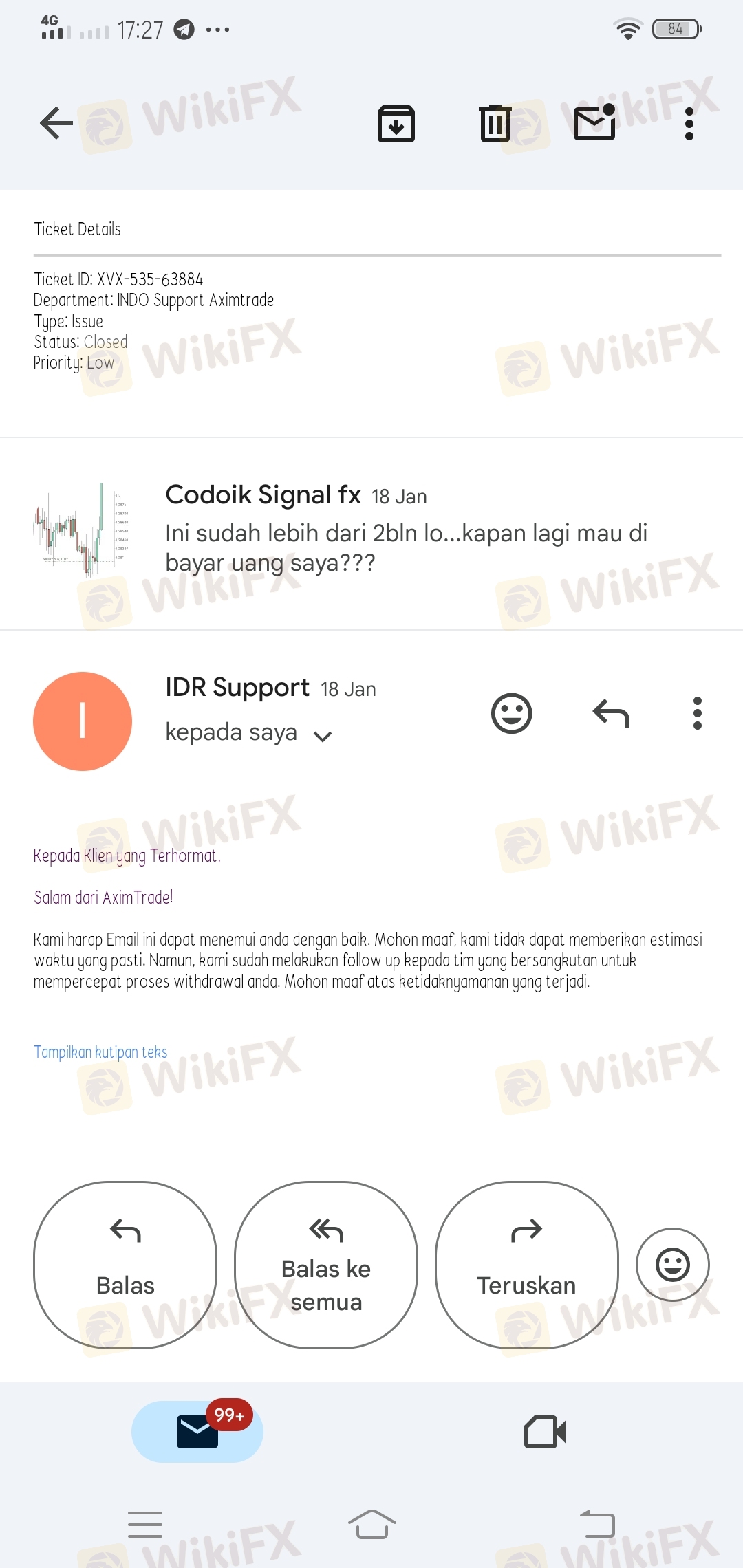Screen dimensions: 743x1568
Task: Switch to the Meet video tab
Action: coord(545,1432)
